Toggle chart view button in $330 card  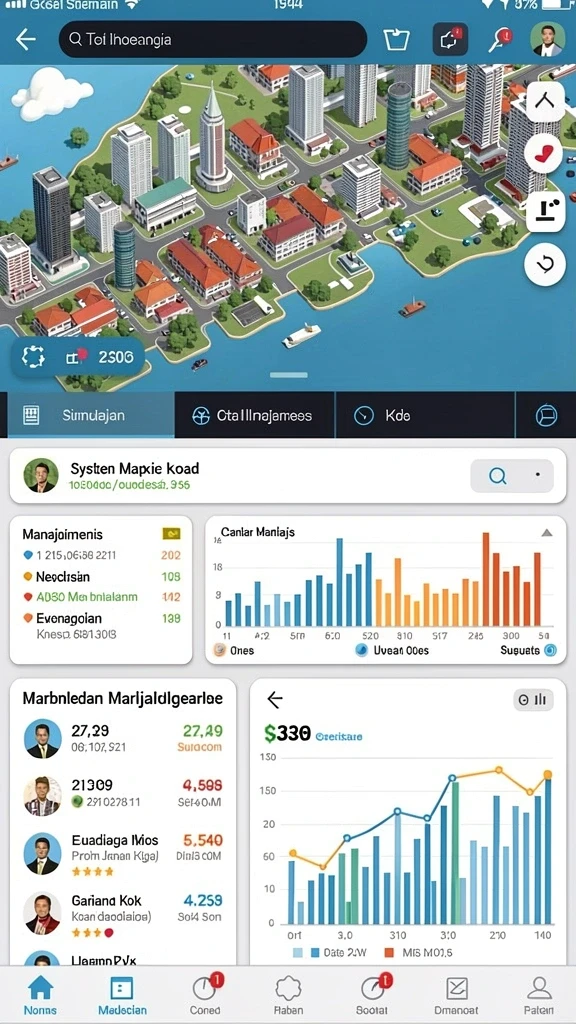534,699
